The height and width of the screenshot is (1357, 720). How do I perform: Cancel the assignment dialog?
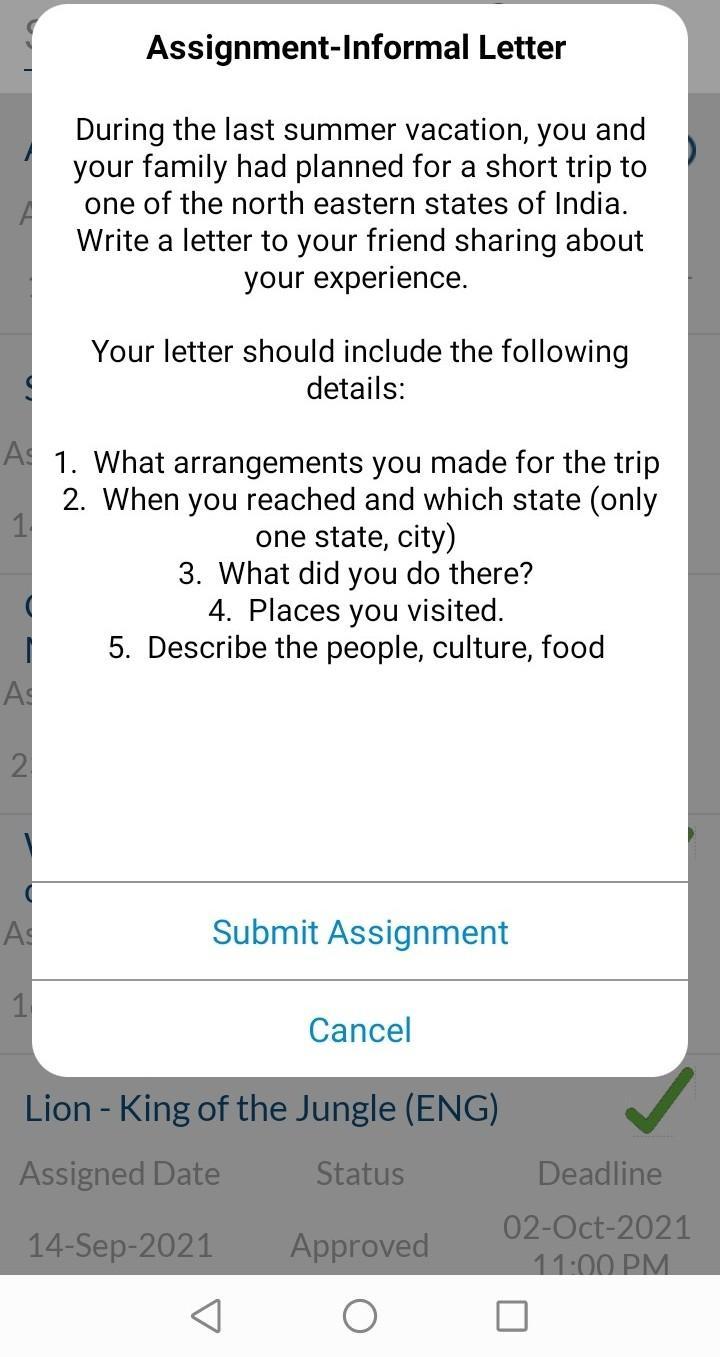tap(360, 1030)
